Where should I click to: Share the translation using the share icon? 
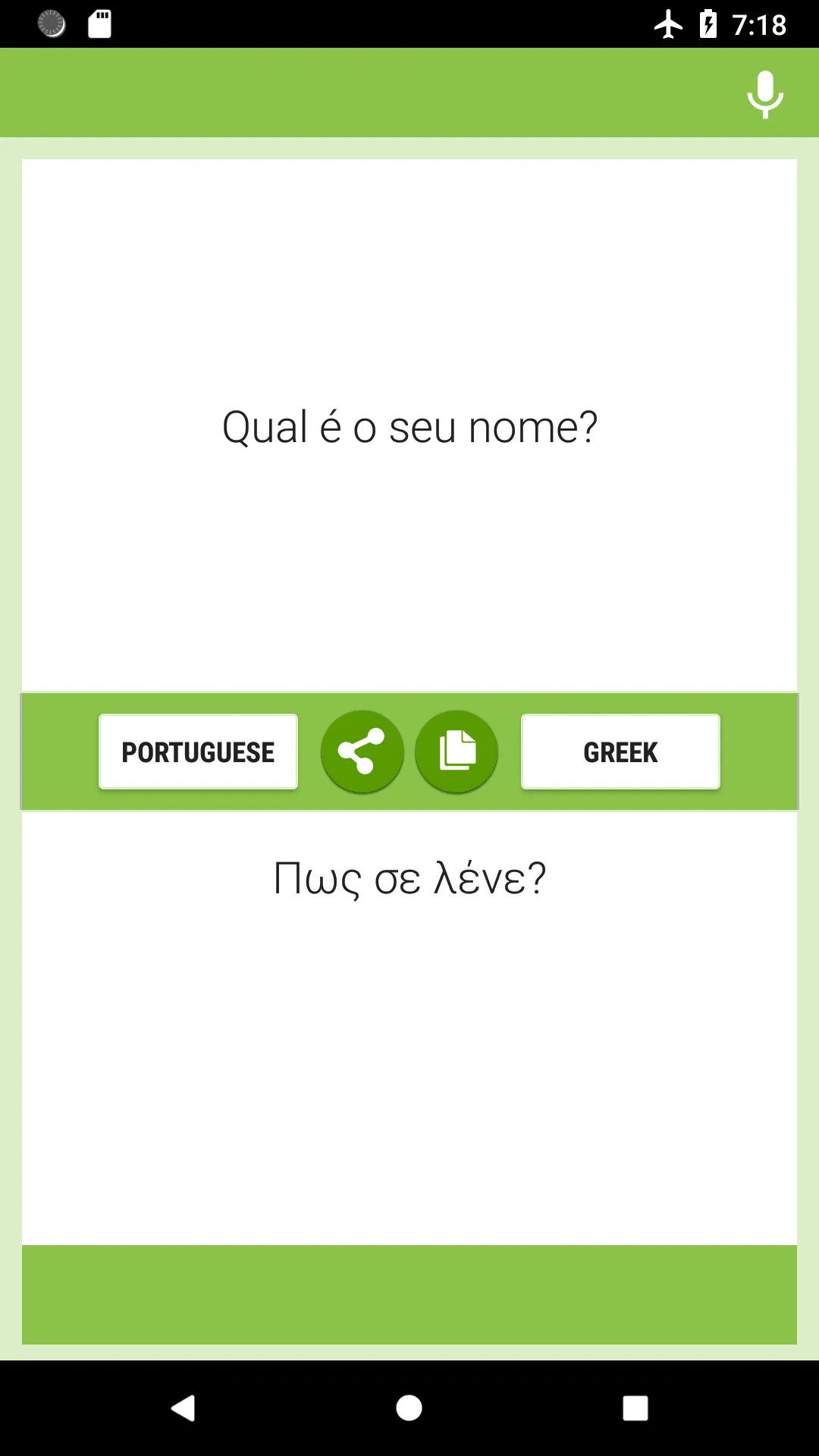click(x=362, y=752)
